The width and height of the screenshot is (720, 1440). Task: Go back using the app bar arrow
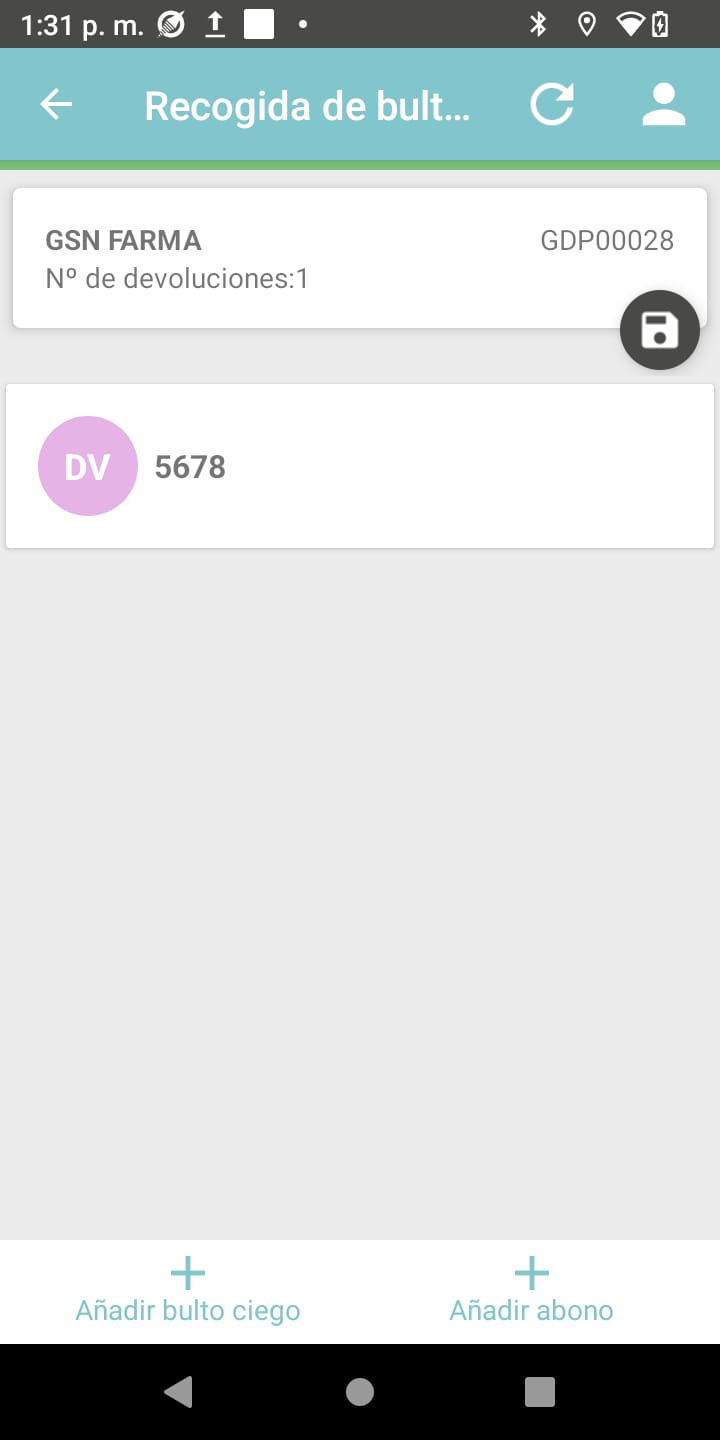click(56, 105)
